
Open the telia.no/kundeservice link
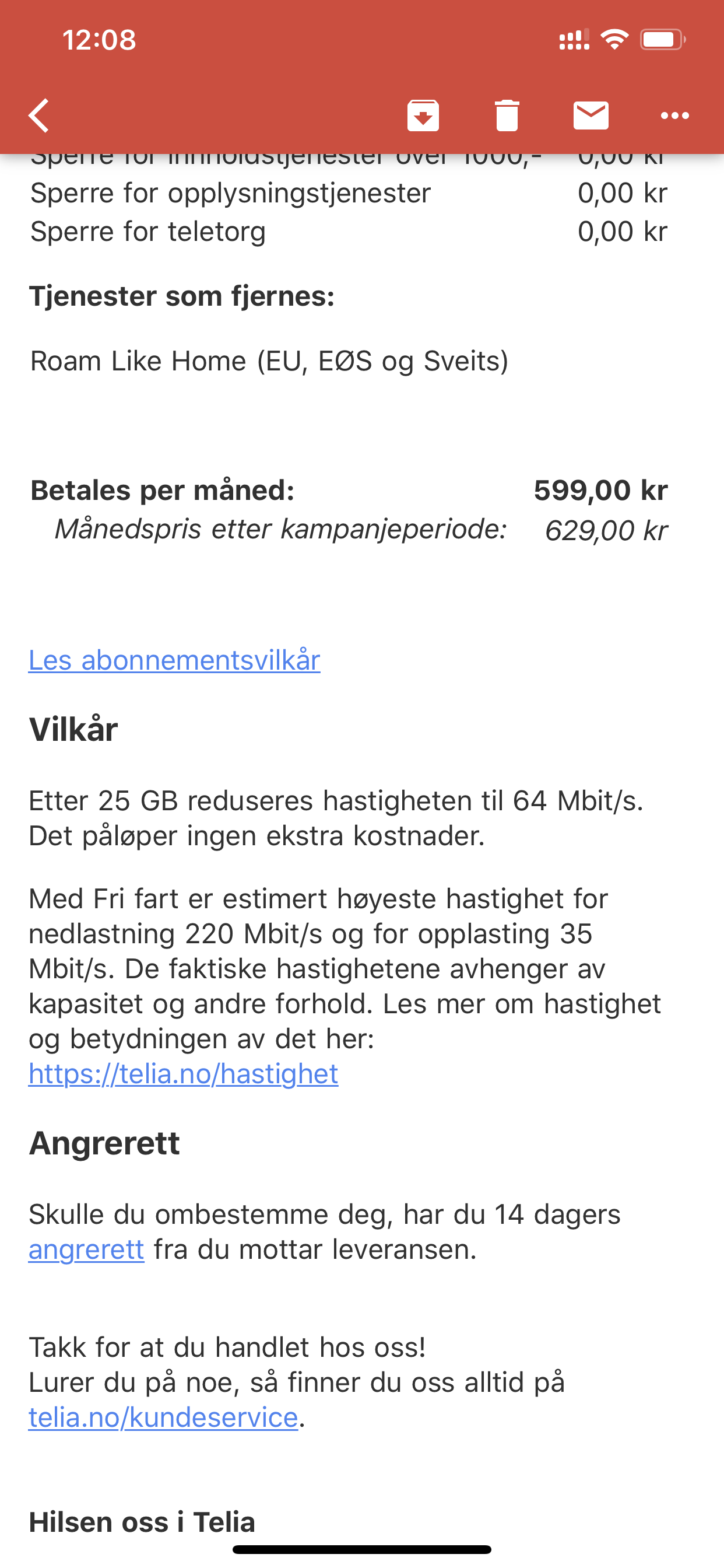click(164, 1417)
